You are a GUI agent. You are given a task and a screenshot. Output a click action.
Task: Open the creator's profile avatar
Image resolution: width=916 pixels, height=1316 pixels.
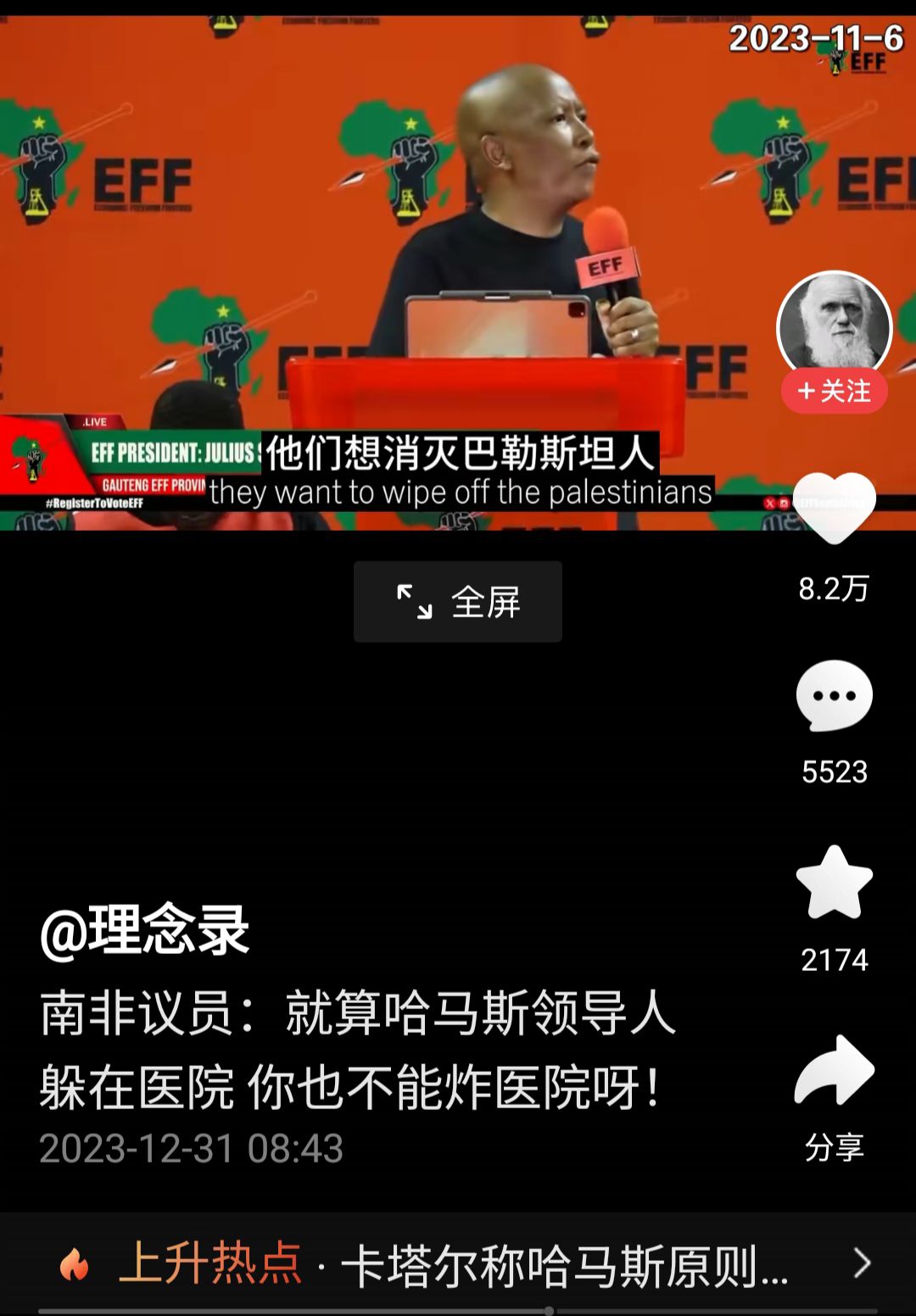pyautogui.click(x=834, y=326)
